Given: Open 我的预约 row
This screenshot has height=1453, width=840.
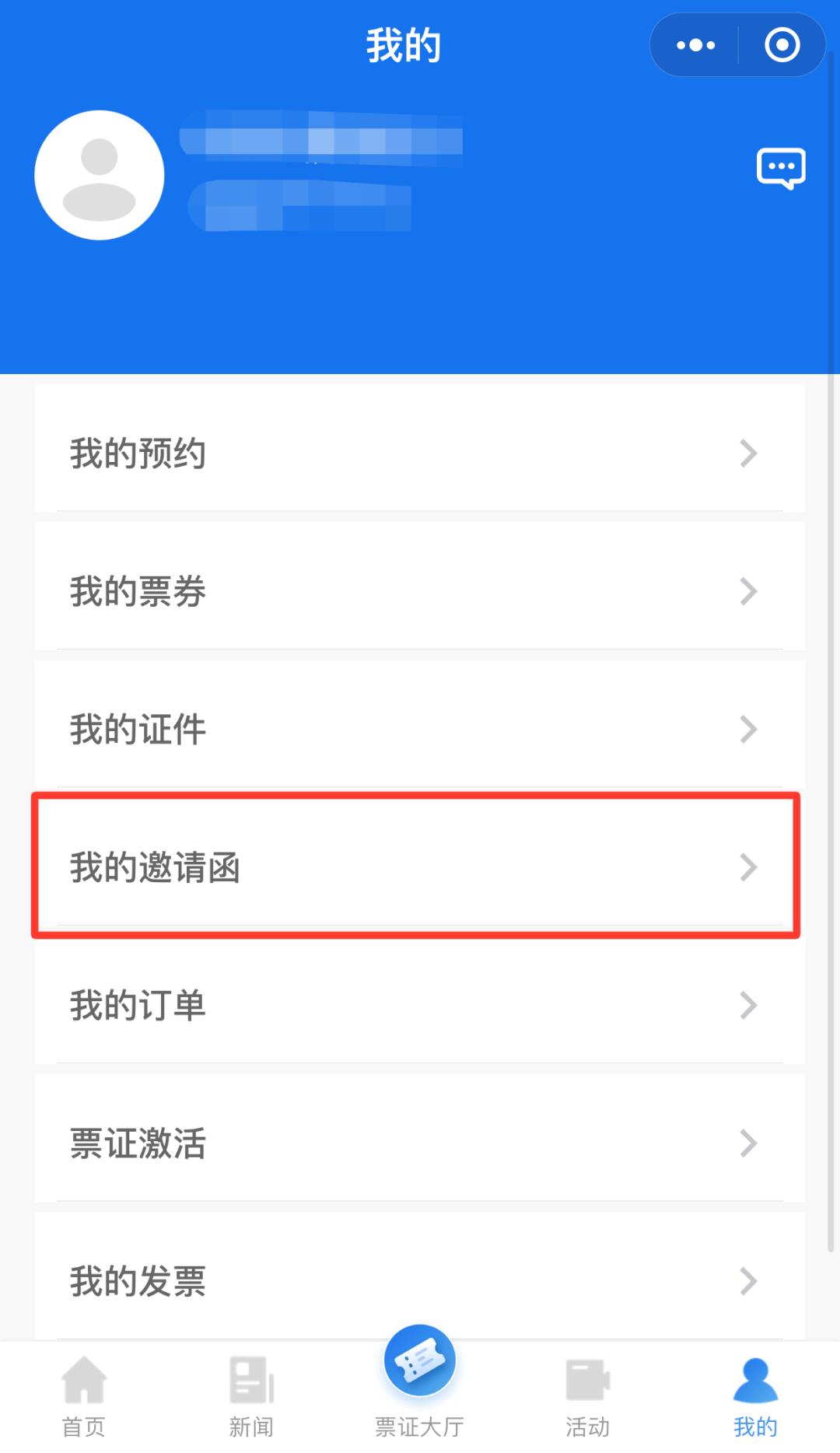Looking at the screenshot, I should click(x=420, y=453).
